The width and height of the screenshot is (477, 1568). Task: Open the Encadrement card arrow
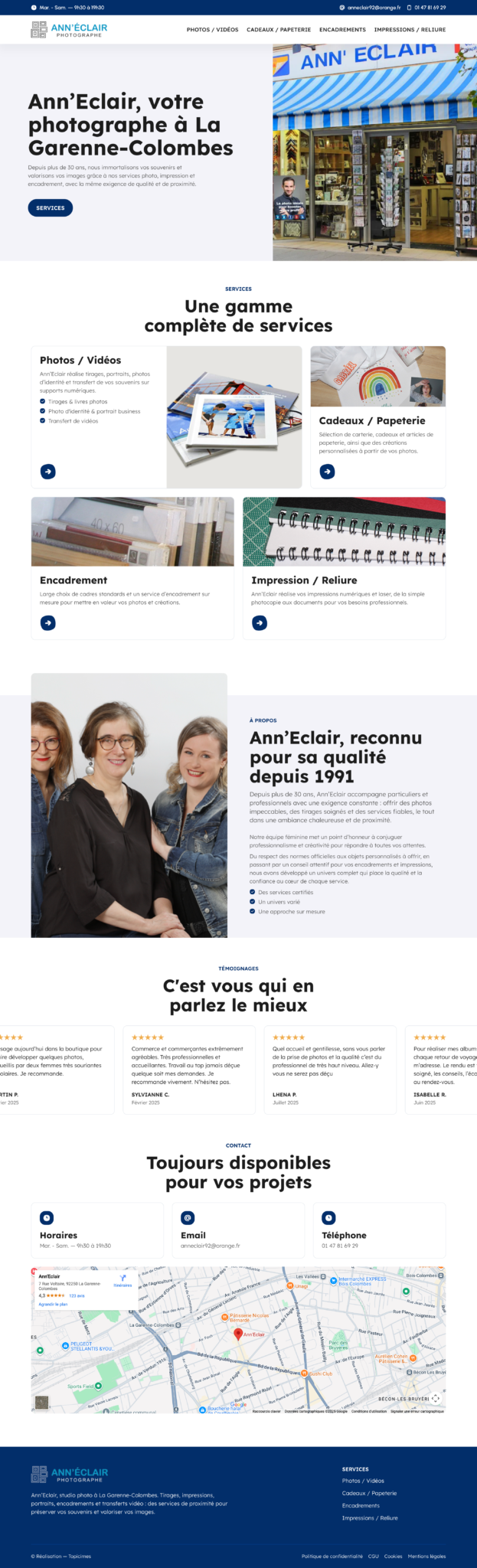(48, 623)
